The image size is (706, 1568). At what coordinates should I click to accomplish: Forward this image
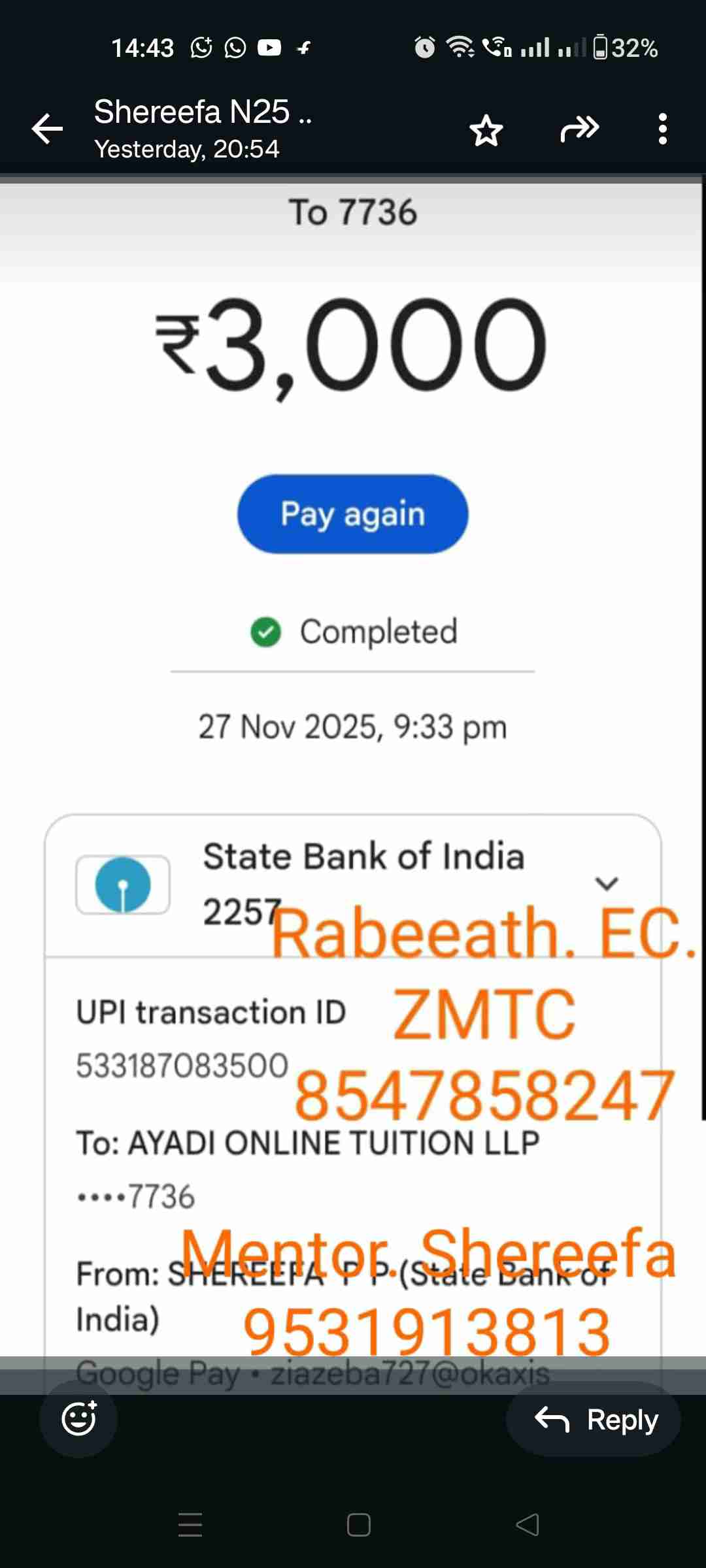click(579, 129)
